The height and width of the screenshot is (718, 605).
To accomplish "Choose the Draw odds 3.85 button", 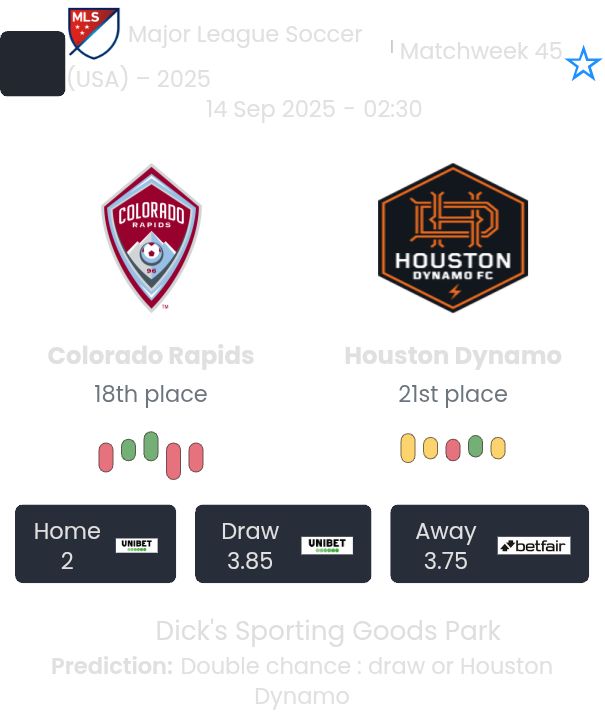I will pos(282,544).
